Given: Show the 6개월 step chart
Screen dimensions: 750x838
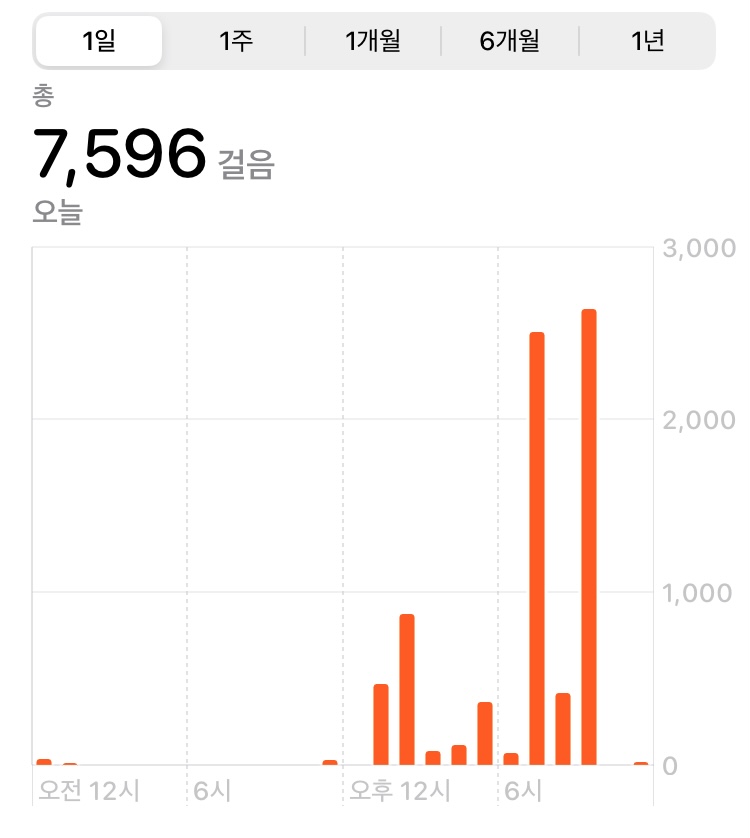Looking at the screenshot, I should coord(510,41).
